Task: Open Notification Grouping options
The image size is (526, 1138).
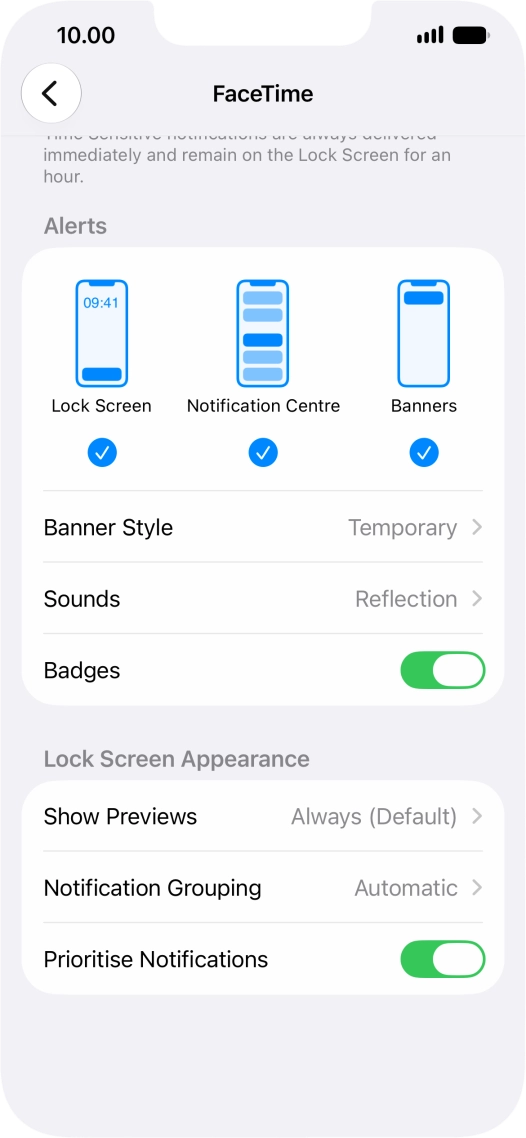Action: coord(263,888)
